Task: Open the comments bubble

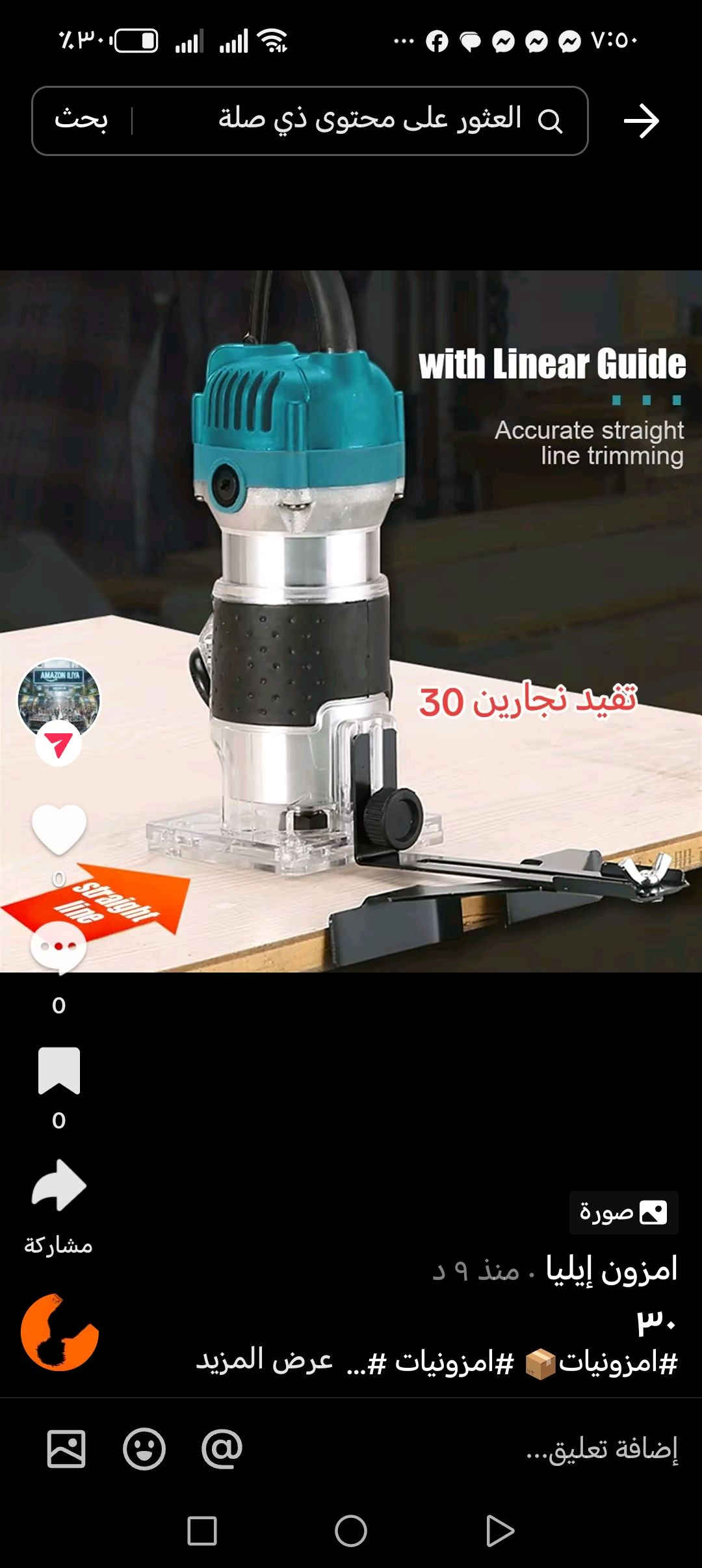Action: [x=58, y=947]
